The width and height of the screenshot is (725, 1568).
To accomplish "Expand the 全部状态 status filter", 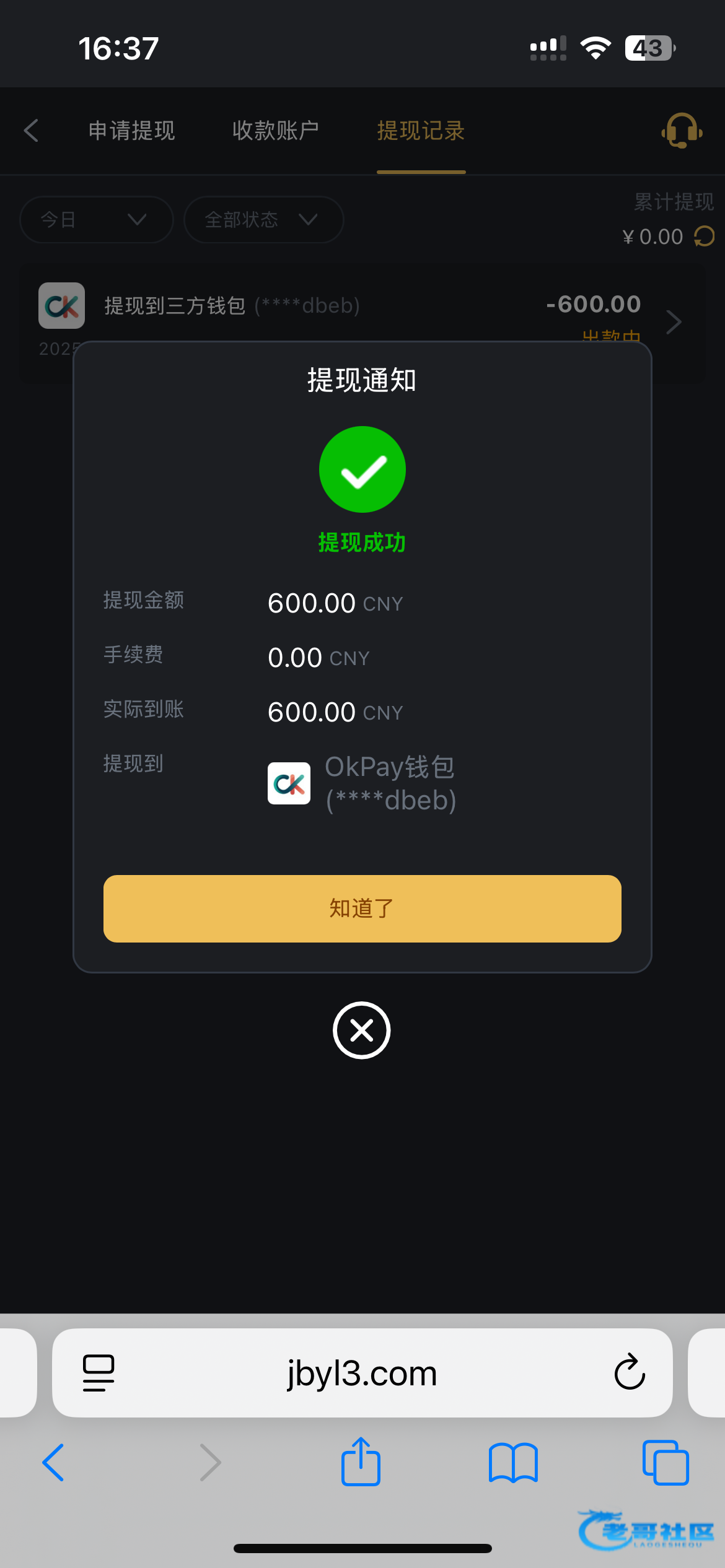I will (x=263, y=220).
